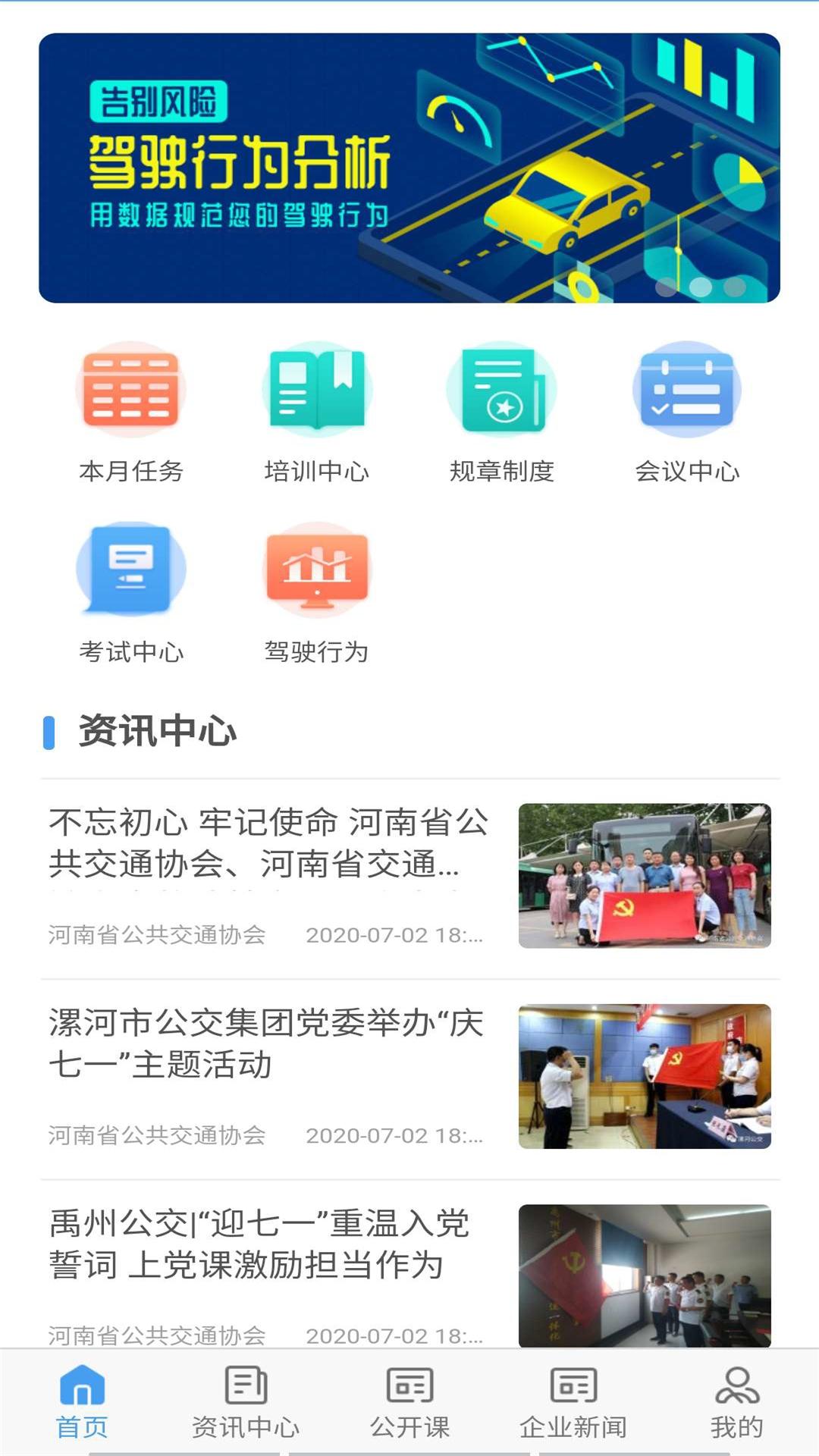Select the 驾驶行为 monitor icon
This screenshot has width=819, height=1456.
click(315, 571)
